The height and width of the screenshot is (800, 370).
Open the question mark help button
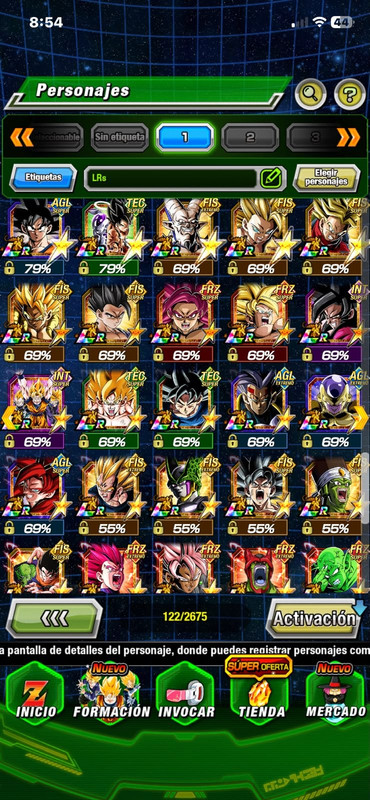[350, 94]
